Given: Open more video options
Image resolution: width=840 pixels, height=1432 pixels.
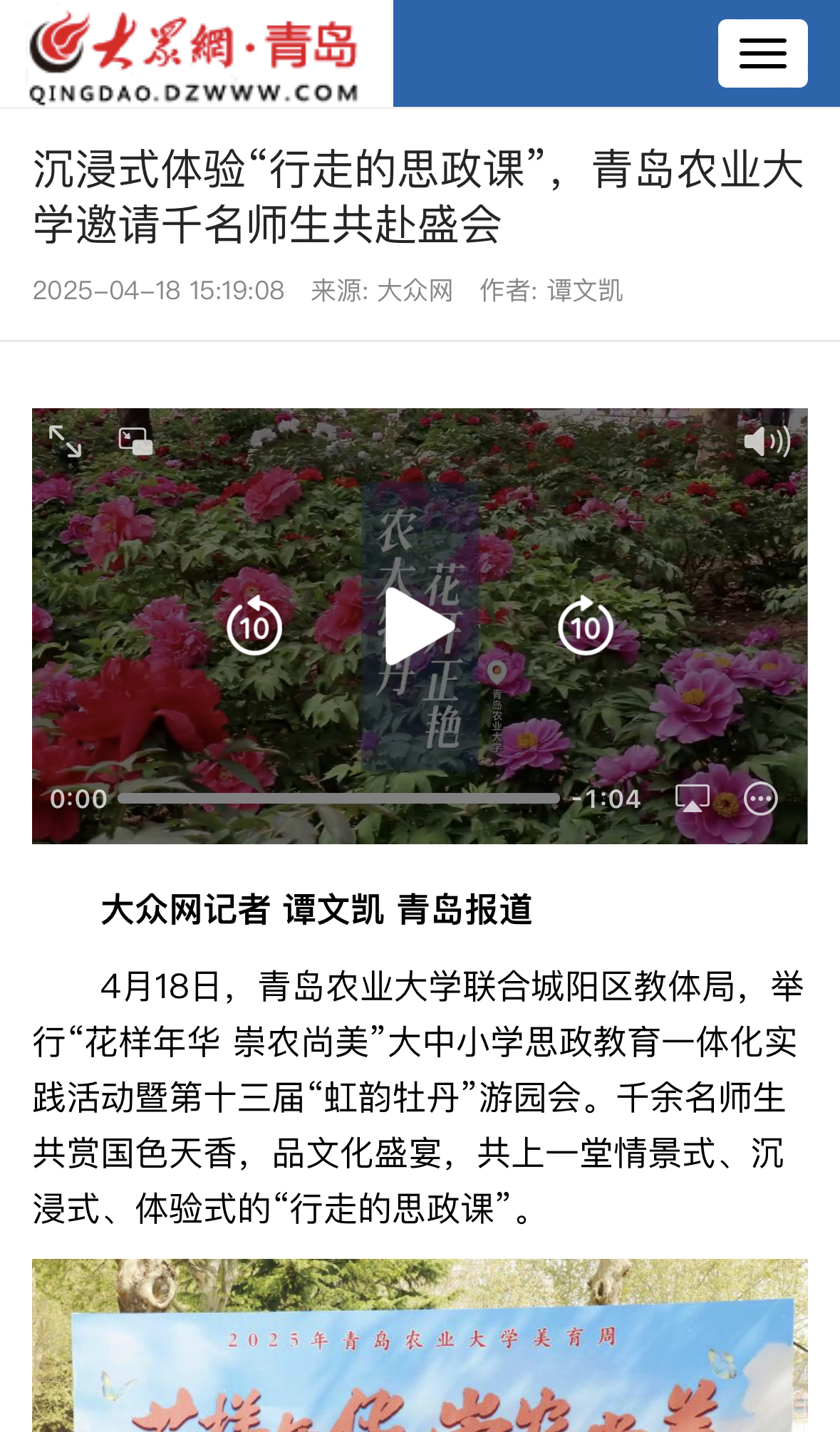Looking at the screenshot, I should [760, 799].
